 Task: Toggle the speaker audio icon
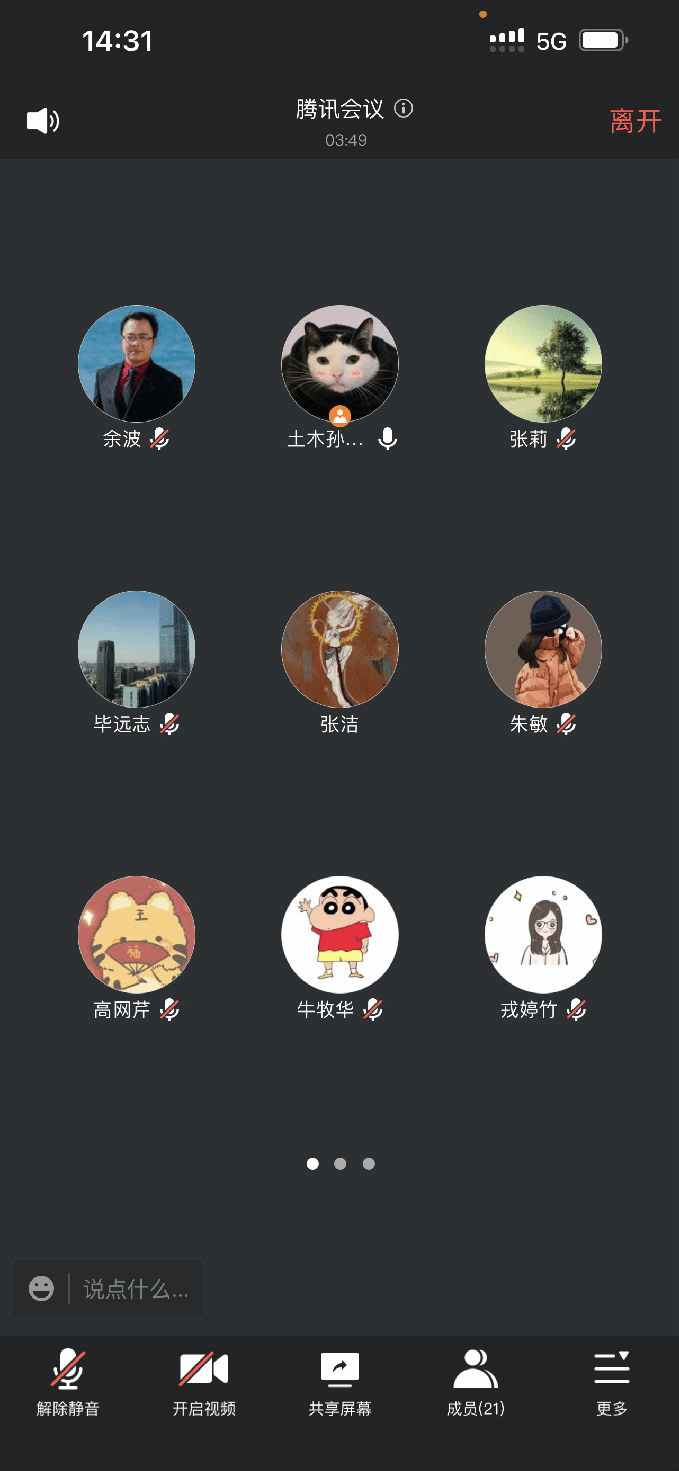[43, 121]
